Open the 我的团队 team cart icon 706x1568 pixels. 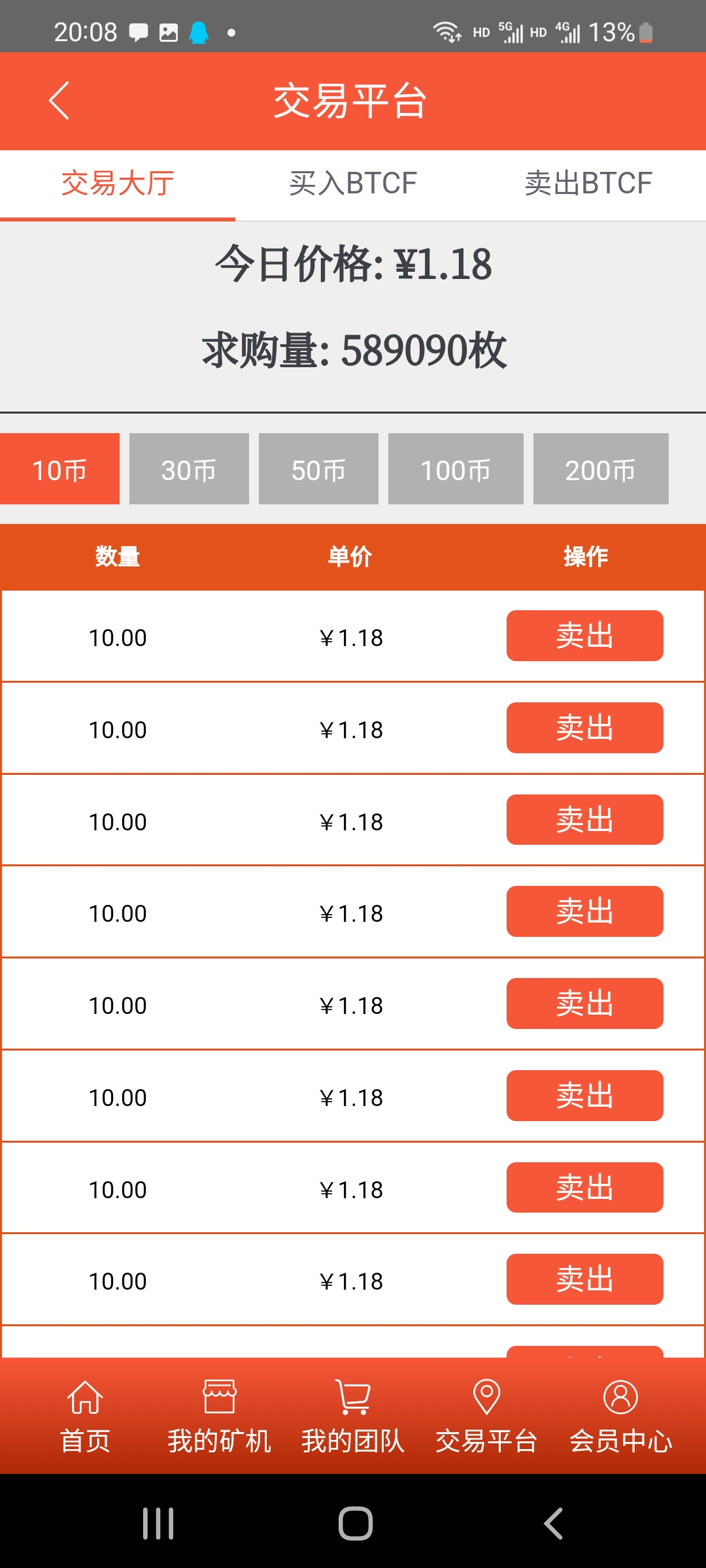(353, 1411)
